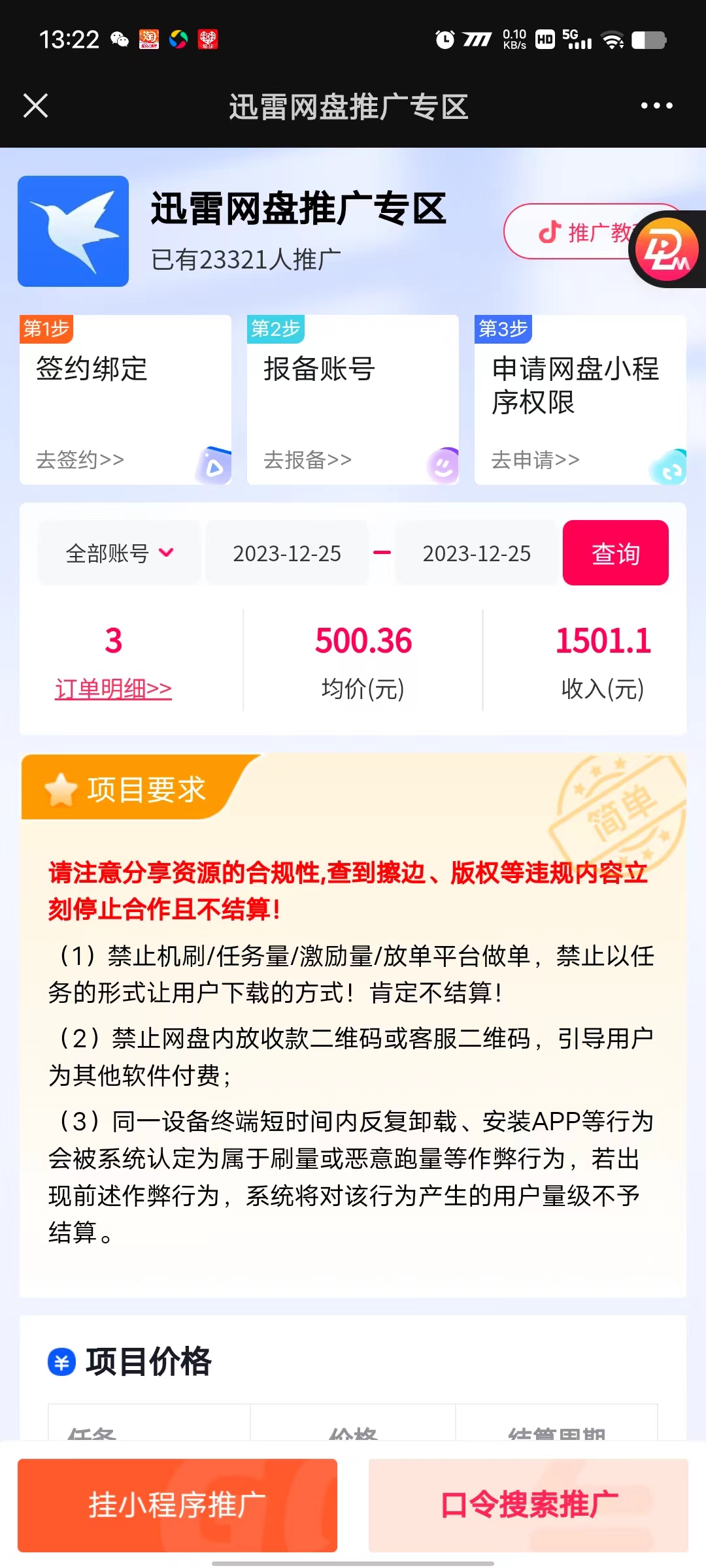706x1568 pixels.
Task: Click the WeChat icon in the status bar
Action: 118,39
